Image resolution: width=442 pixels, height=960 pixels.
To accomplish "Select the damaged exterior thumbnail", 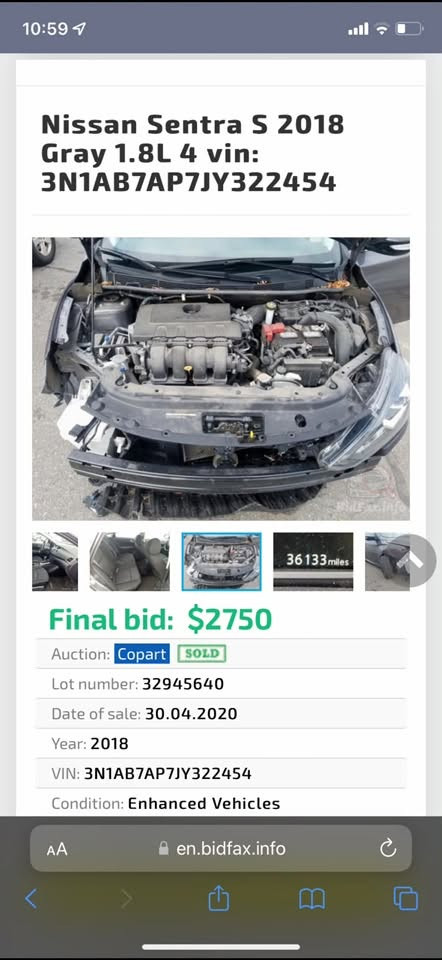I will [x=387, y=561].
